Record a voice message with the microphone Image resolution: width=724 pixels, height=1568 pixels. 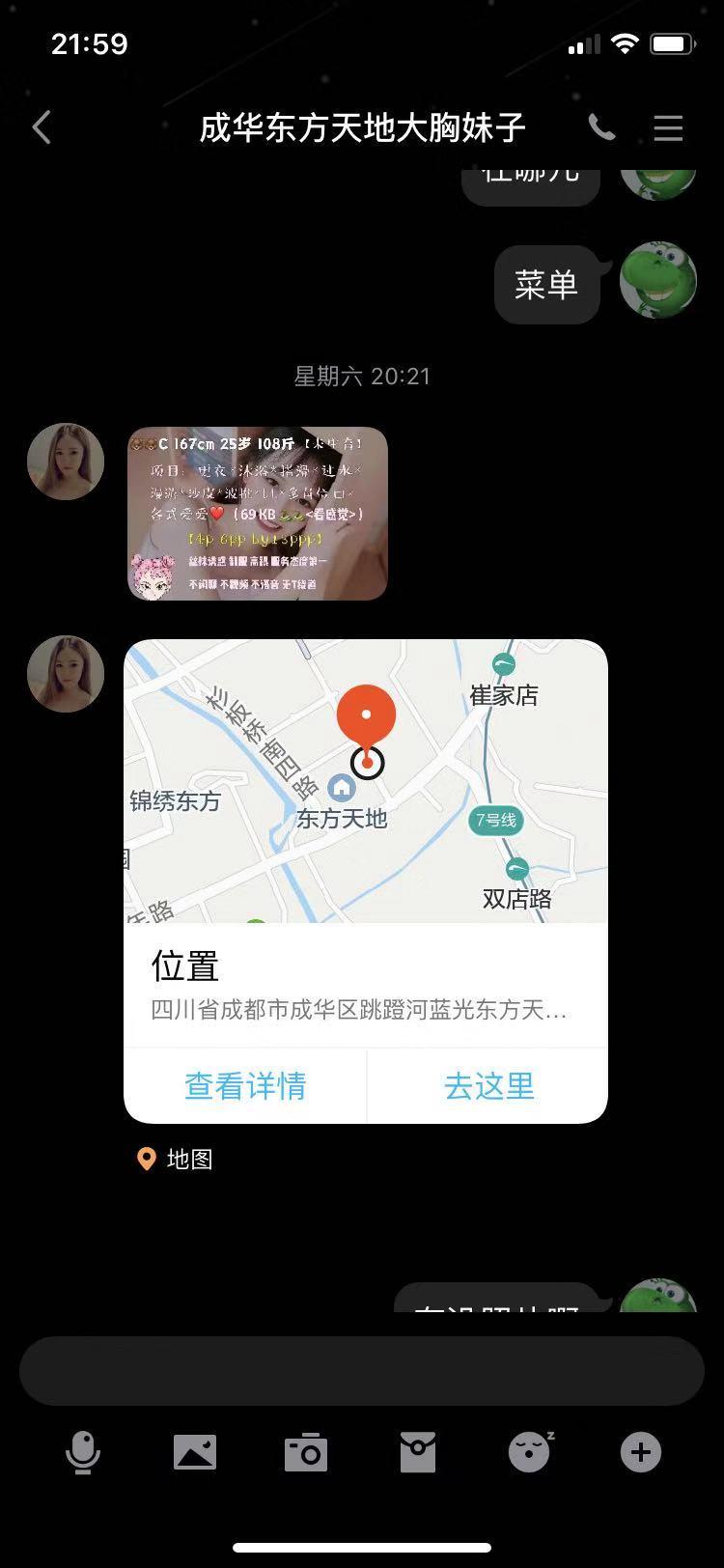tap(83, 1452)
